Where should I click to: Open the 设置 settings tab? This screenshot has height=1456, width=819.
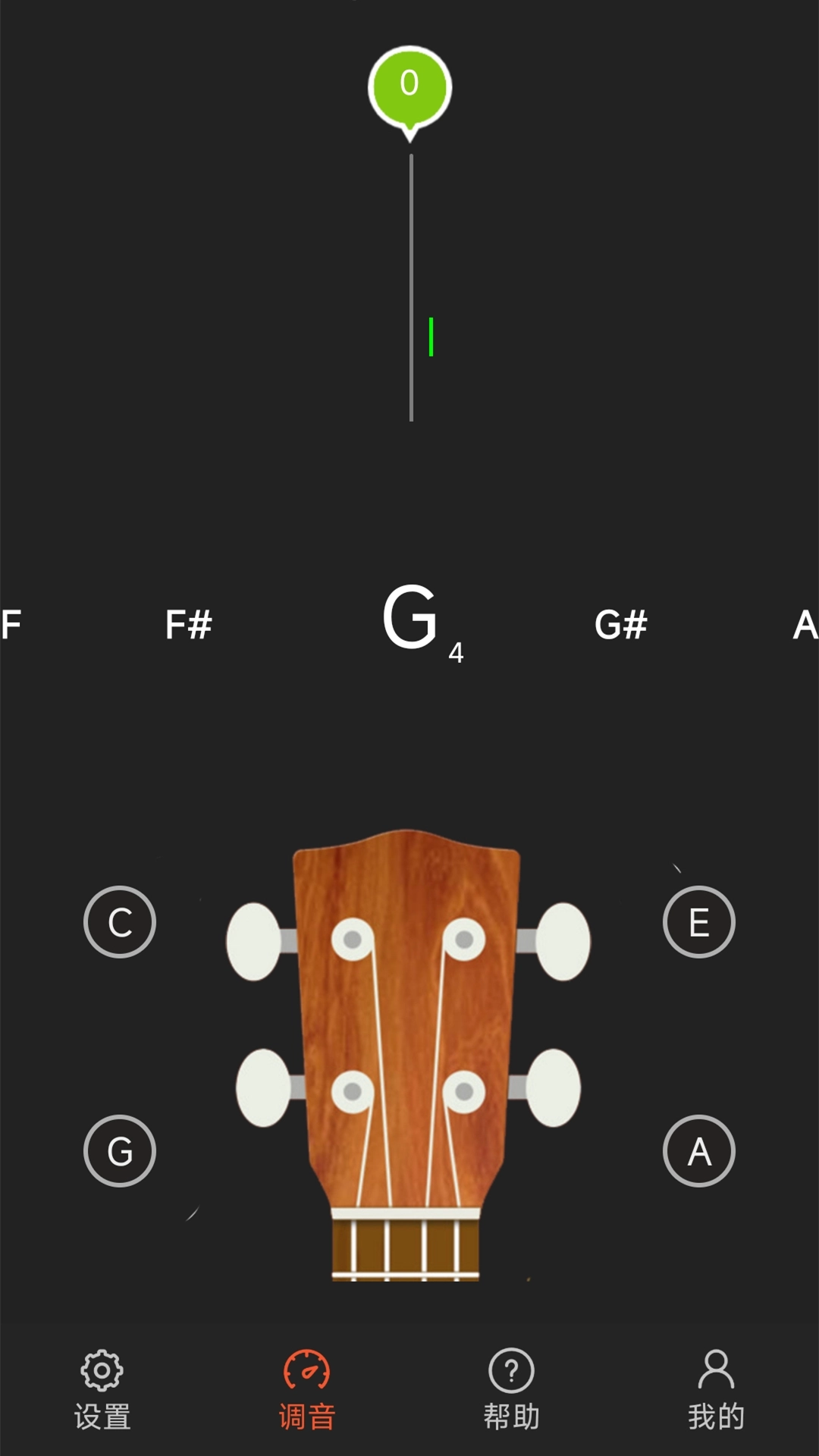[x=102, y=1389]
